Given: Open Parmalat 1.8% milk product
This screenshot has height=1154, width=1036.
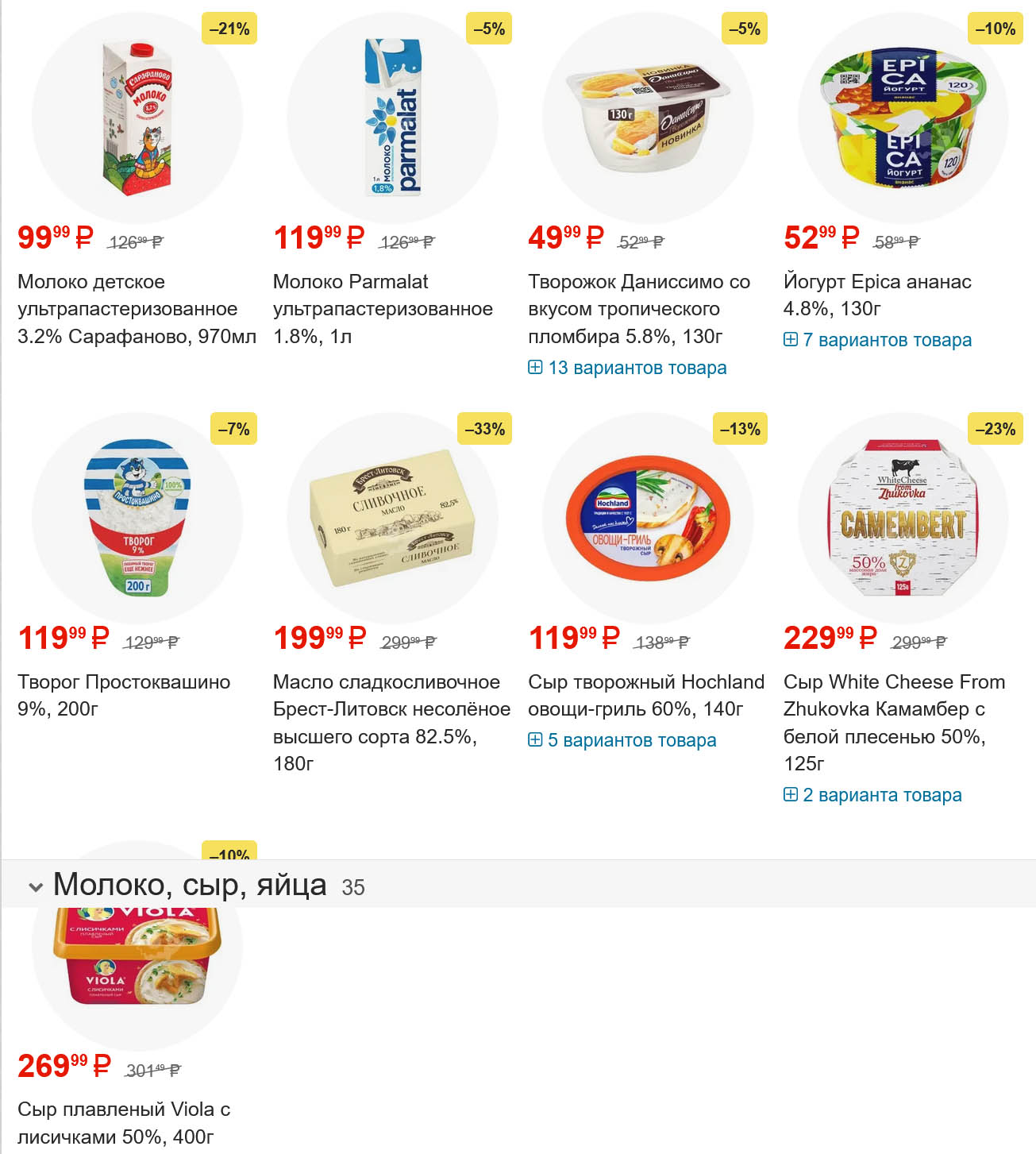Looking at the screenshot, I should [382, 308].
